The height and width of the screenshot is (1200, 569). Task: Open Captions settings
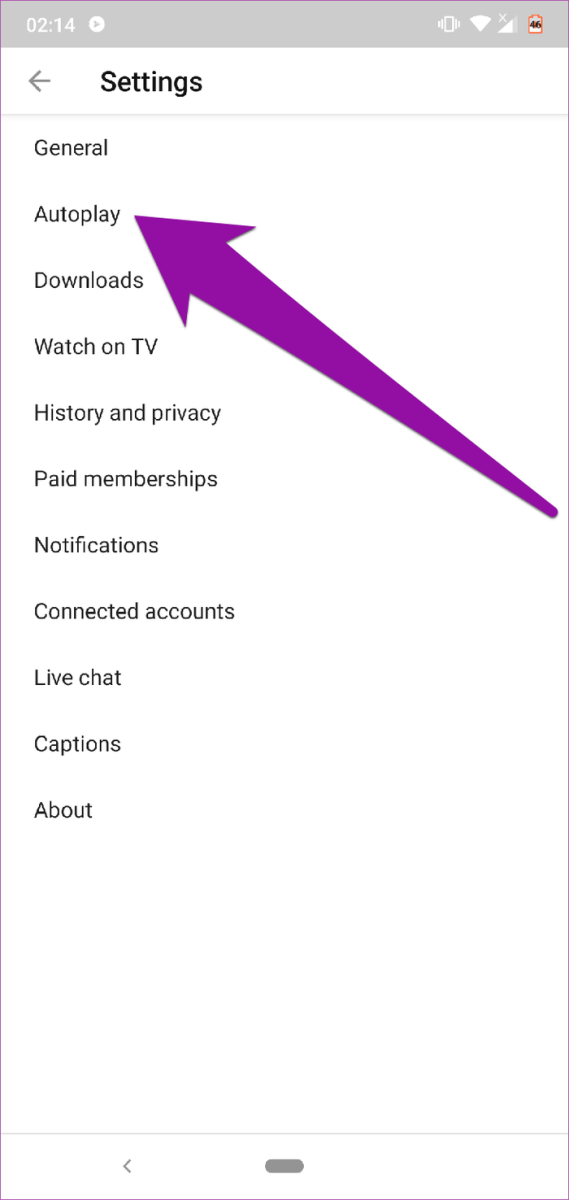tap(284, 744)
